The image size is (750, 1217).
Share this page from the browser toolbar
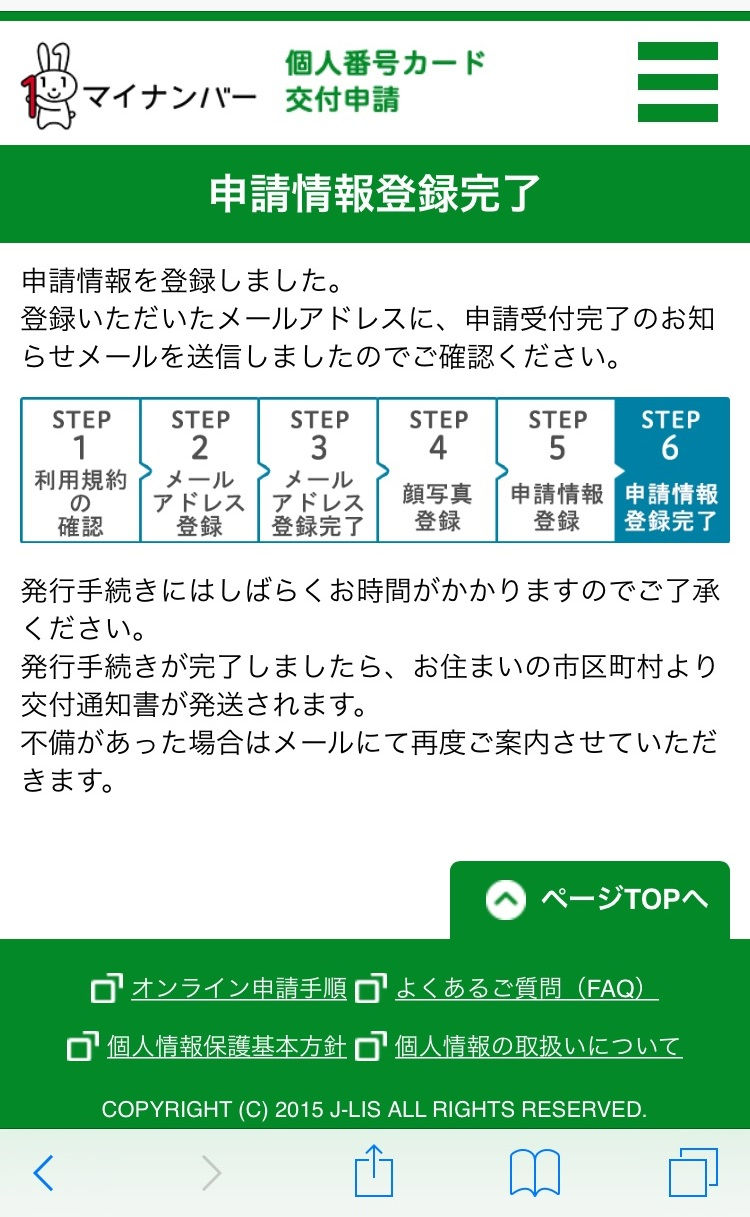tap(374, 1170)
